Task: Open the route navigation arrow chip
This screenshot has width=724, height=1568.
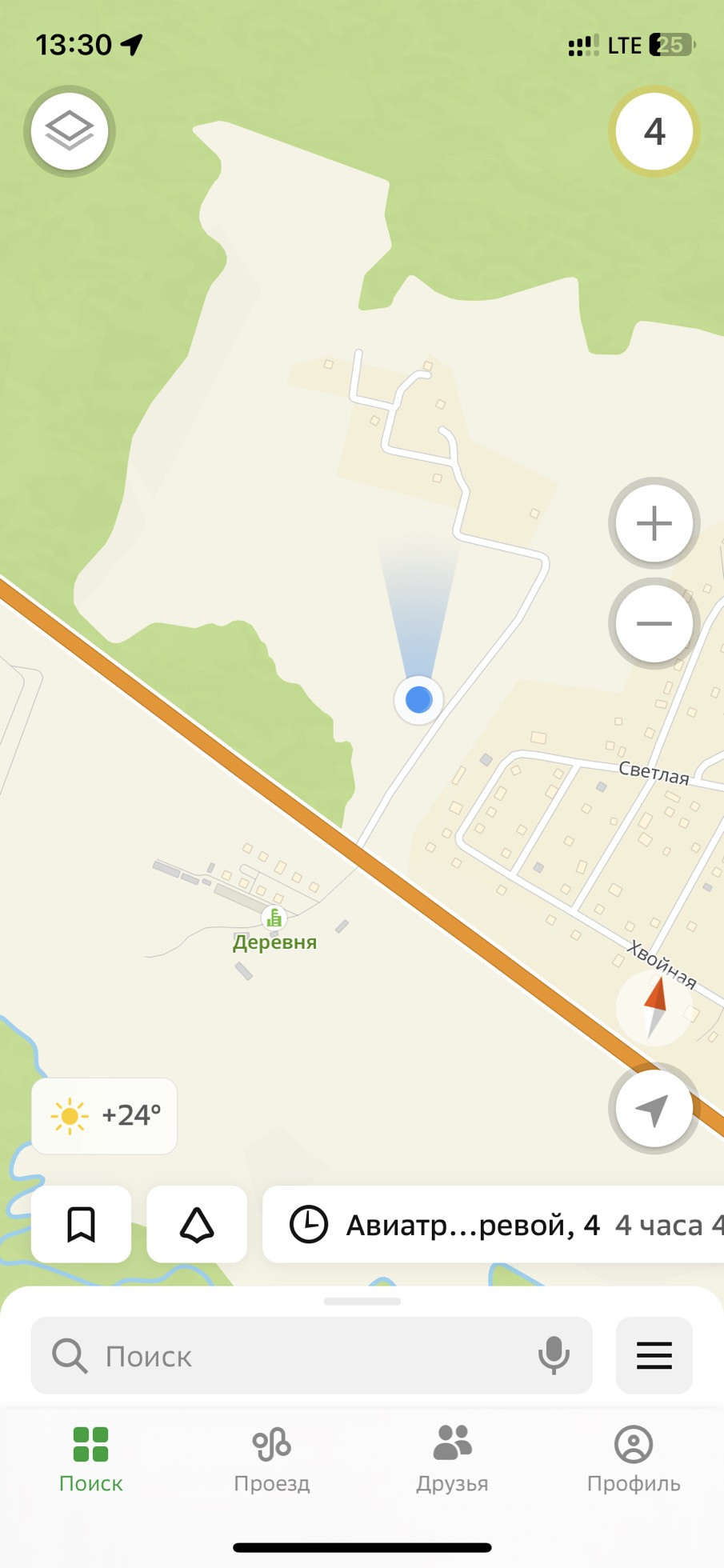Action: [197, 1224]
